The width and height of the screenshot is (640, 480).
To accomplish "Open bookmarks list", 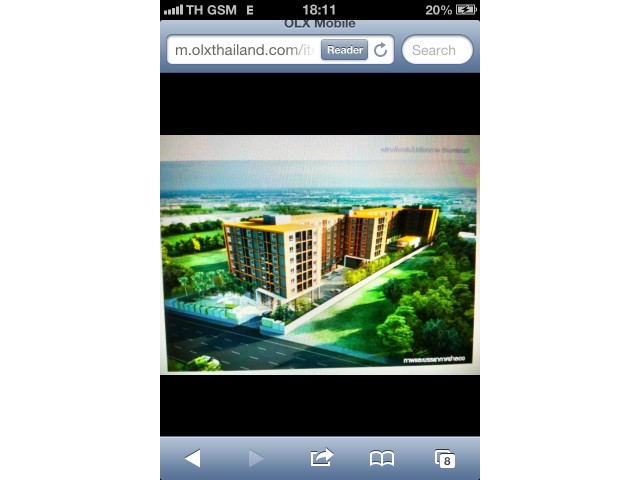I will (x=382, y=458).
